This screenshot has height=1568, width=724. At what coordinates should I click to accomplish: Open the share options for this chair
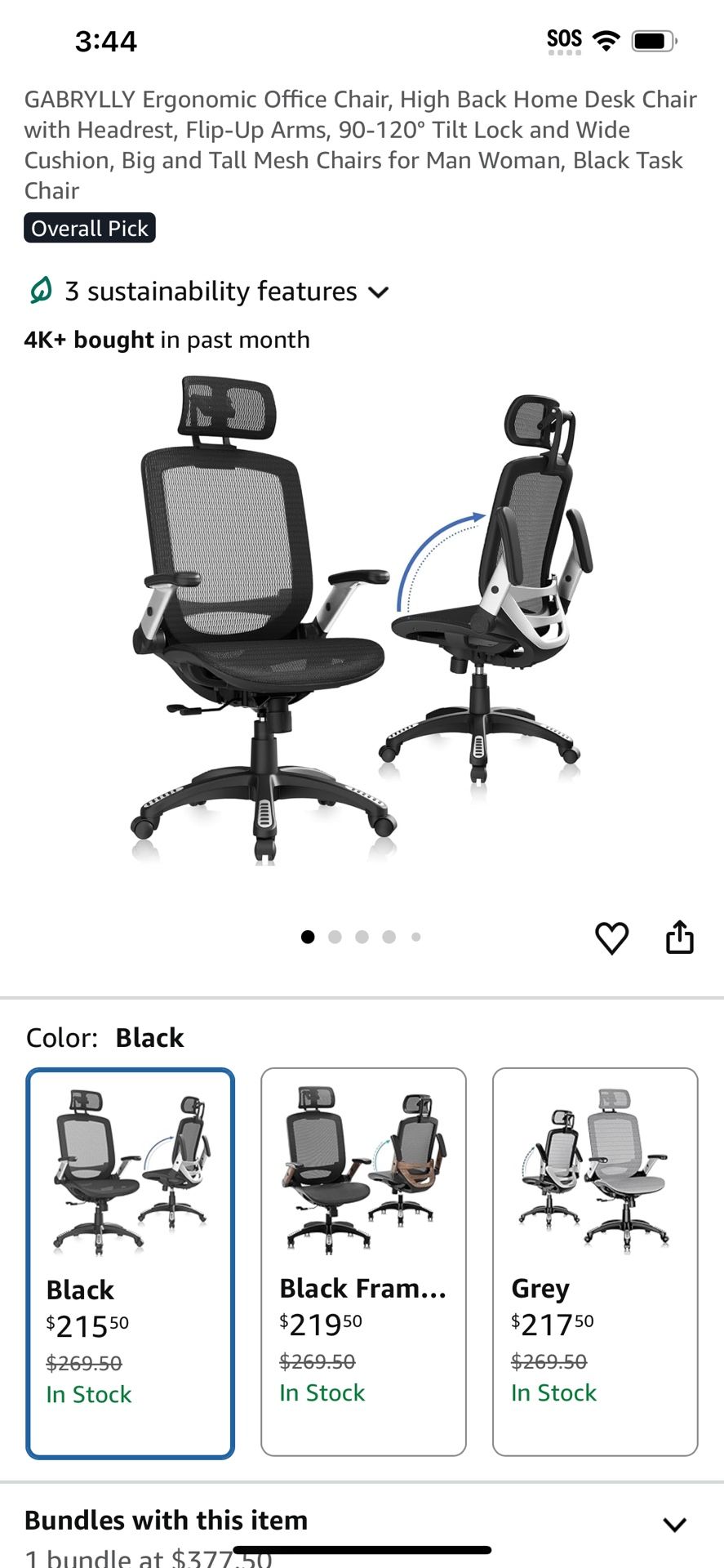point(682,938)
